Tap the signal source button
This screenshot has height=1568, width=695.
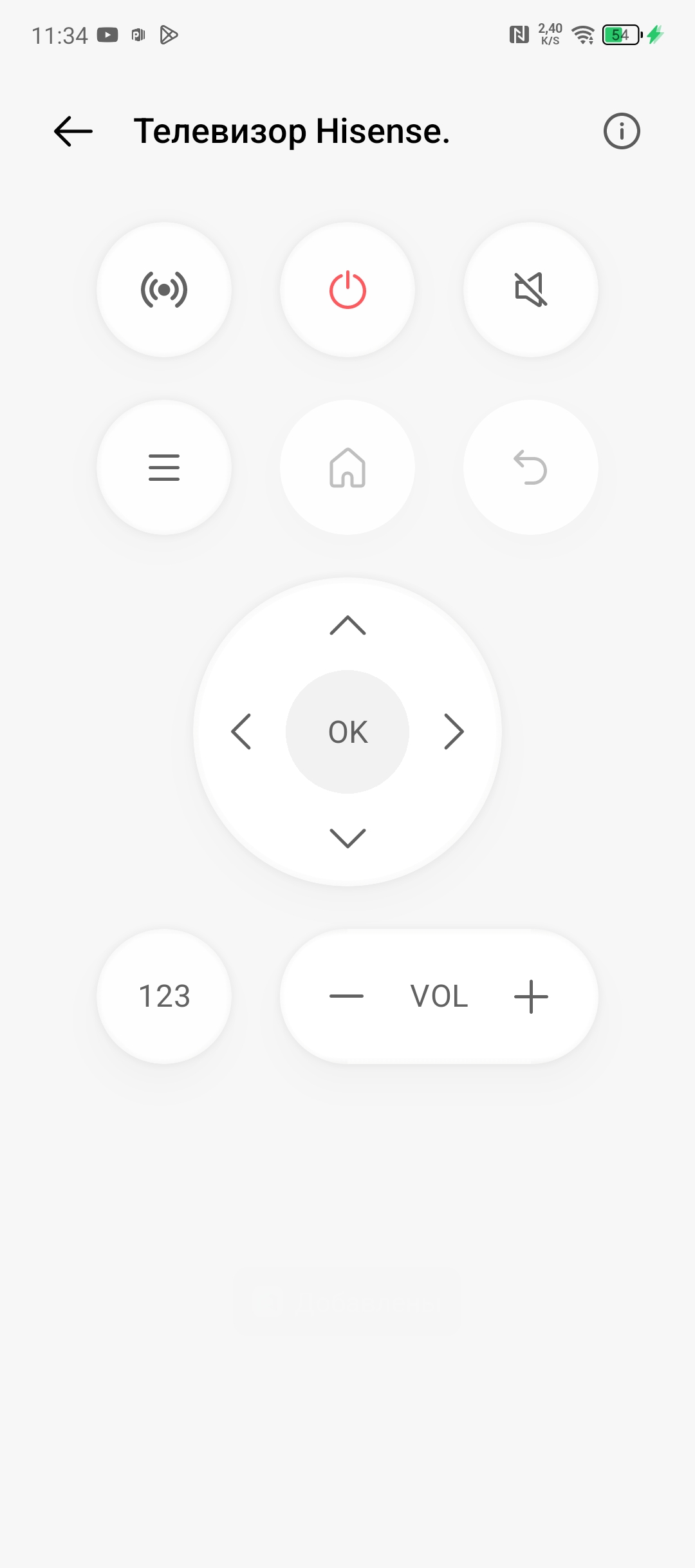pyautogui.click(x=164, y=290)
